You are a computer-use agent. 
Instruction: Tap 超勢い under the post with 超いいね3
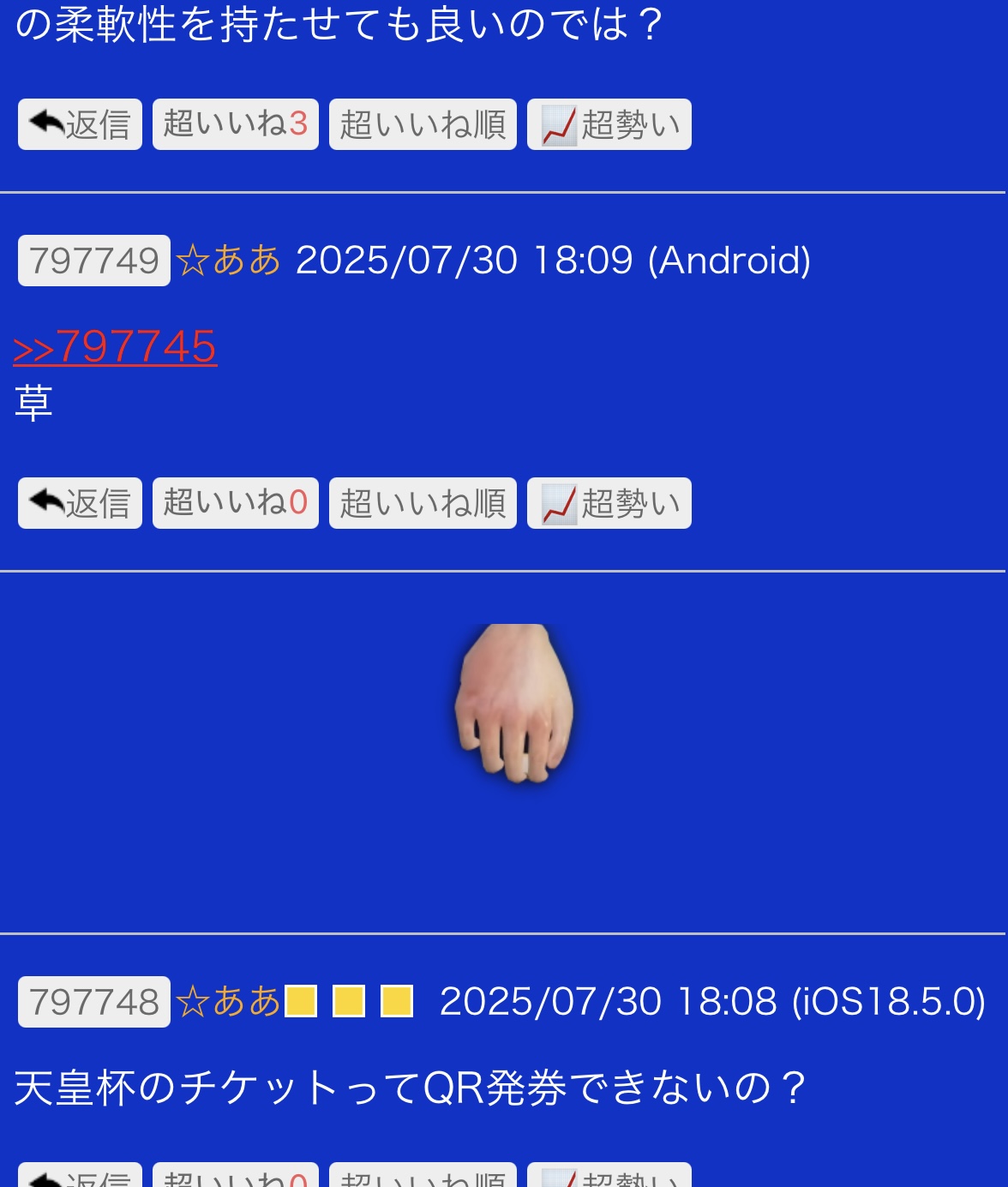coord(609,124)
